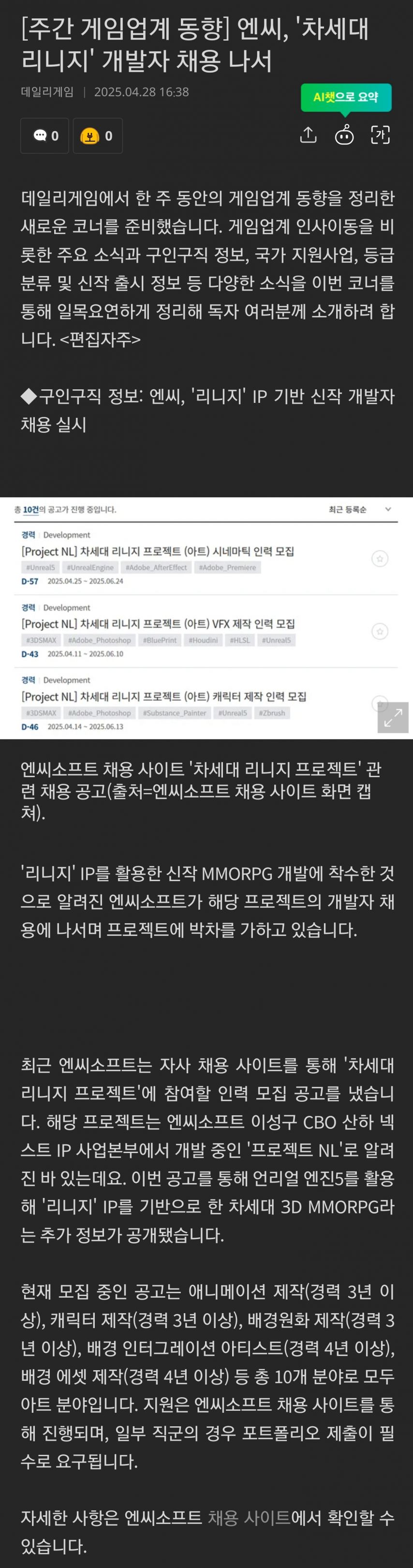The image size is (413, 1568).
Task: Open the AI chat summary robot icon
Action: point(344,135)
